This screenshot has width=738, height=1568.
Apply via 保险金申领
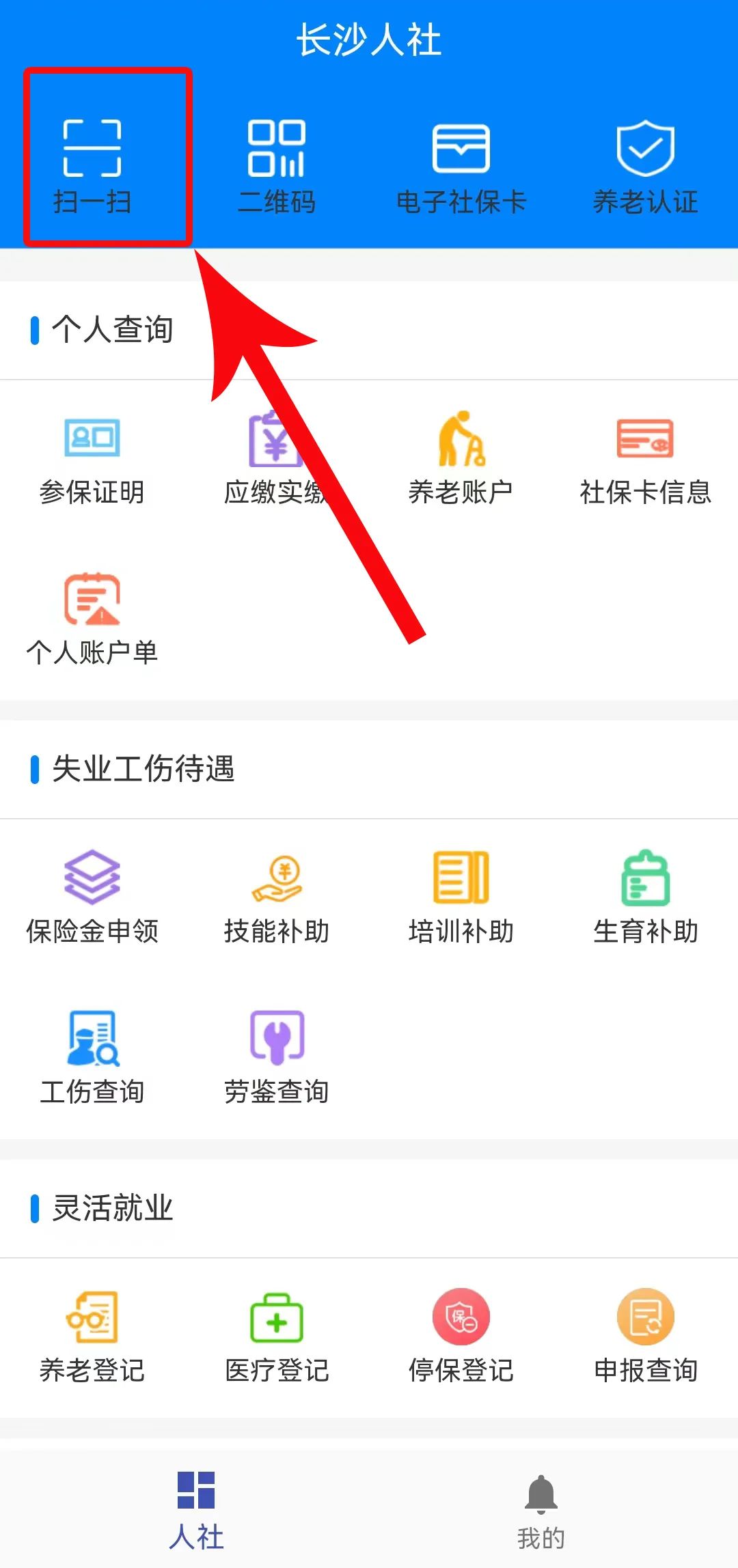coord(92,896)
